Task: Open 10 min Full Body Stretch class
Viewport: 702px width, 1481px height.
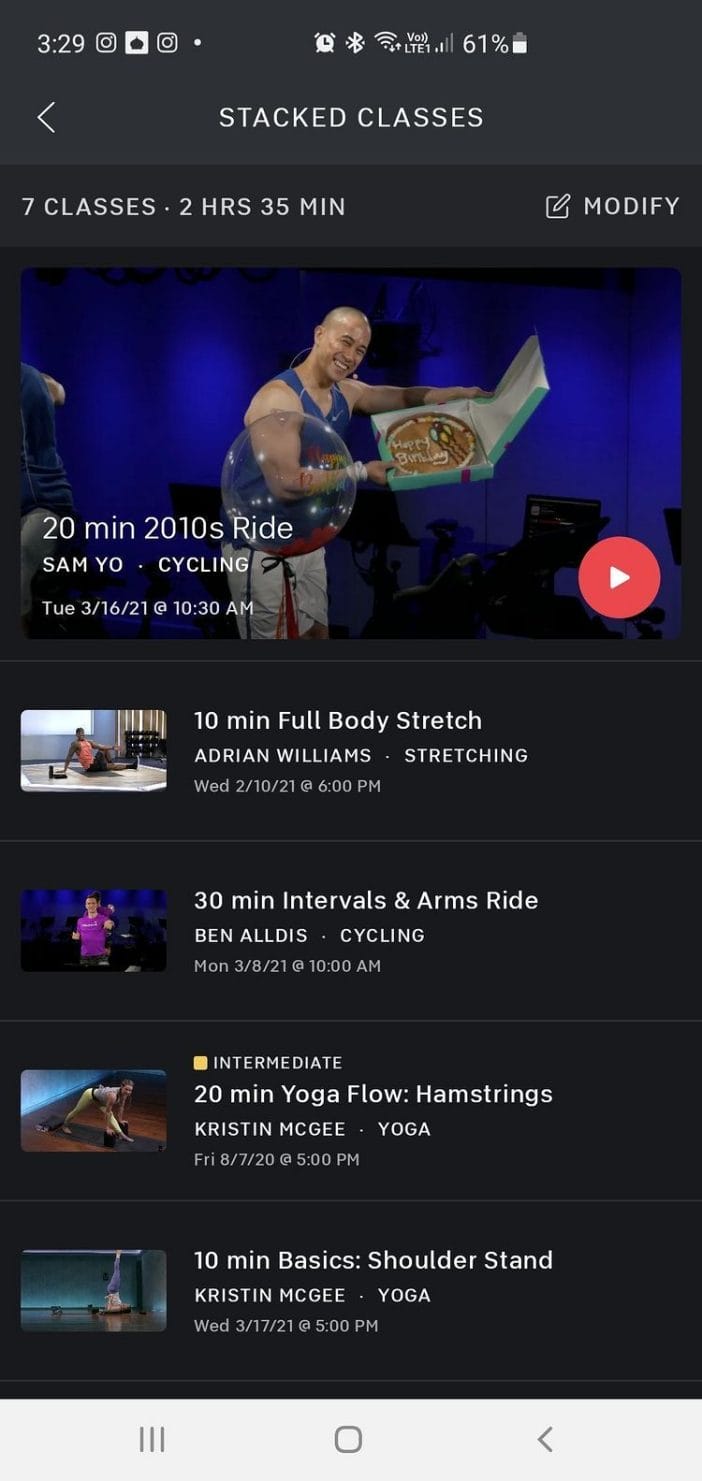Action: click(351, 751)
